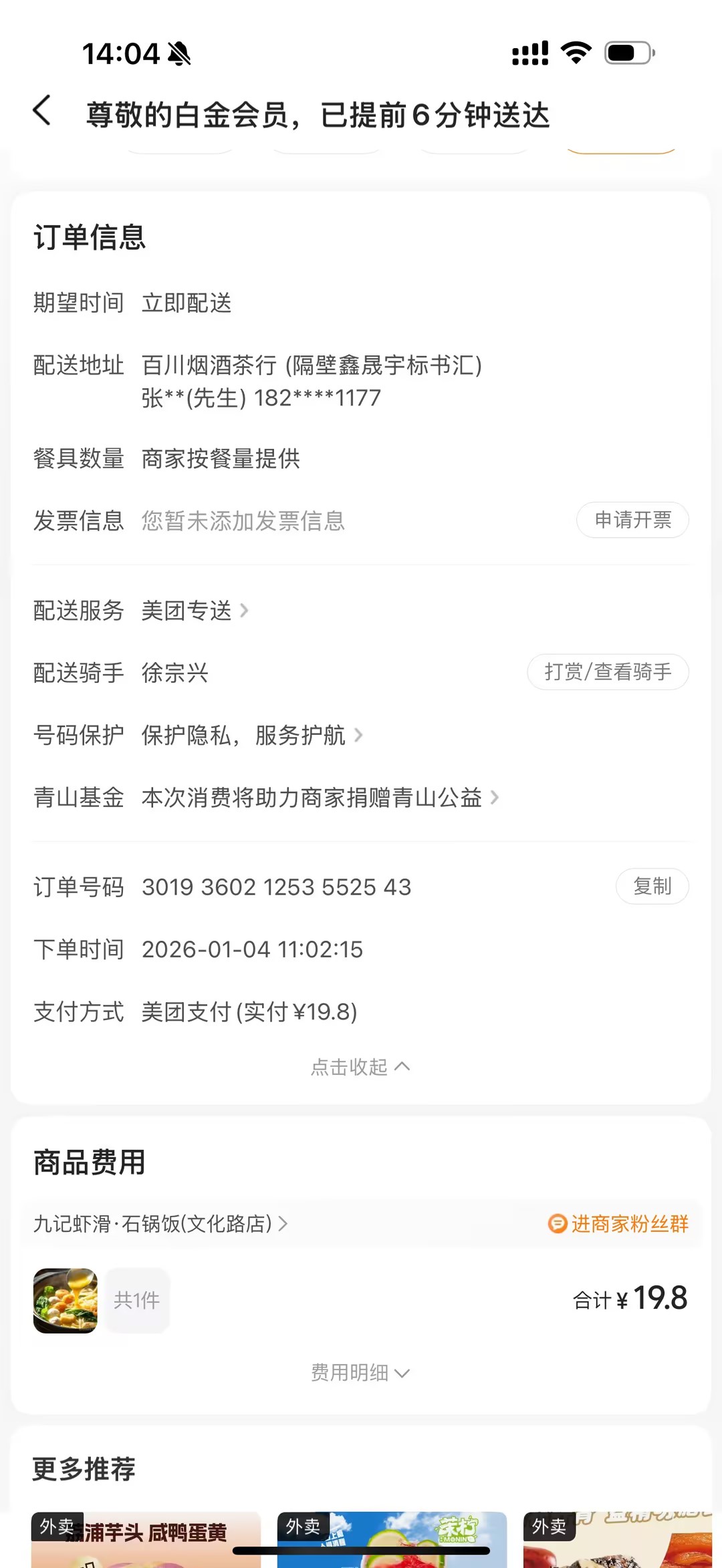Open the ordered dish thumbnail

tap(66, 1300)
